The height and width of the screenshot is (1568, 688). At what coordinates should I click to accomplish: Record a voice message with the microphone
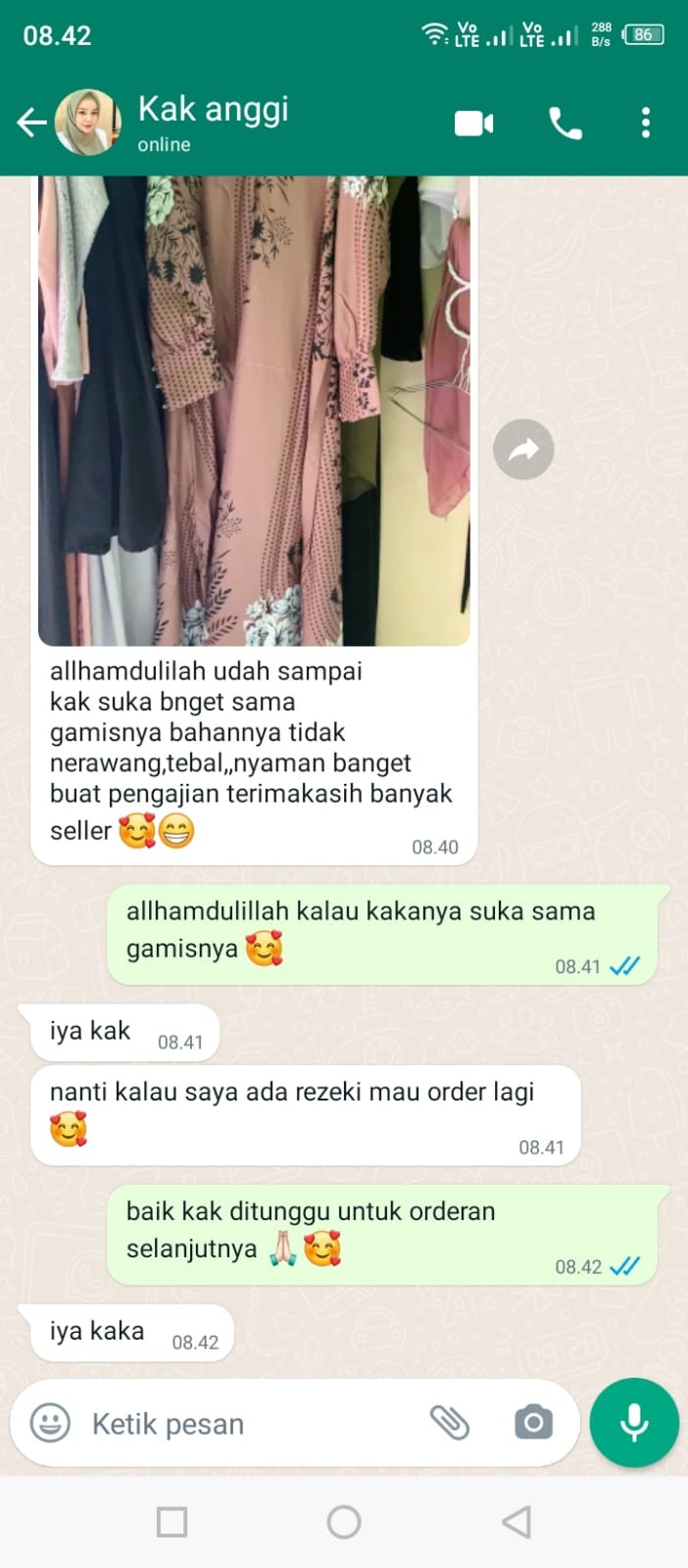(x=634, y=1423)
